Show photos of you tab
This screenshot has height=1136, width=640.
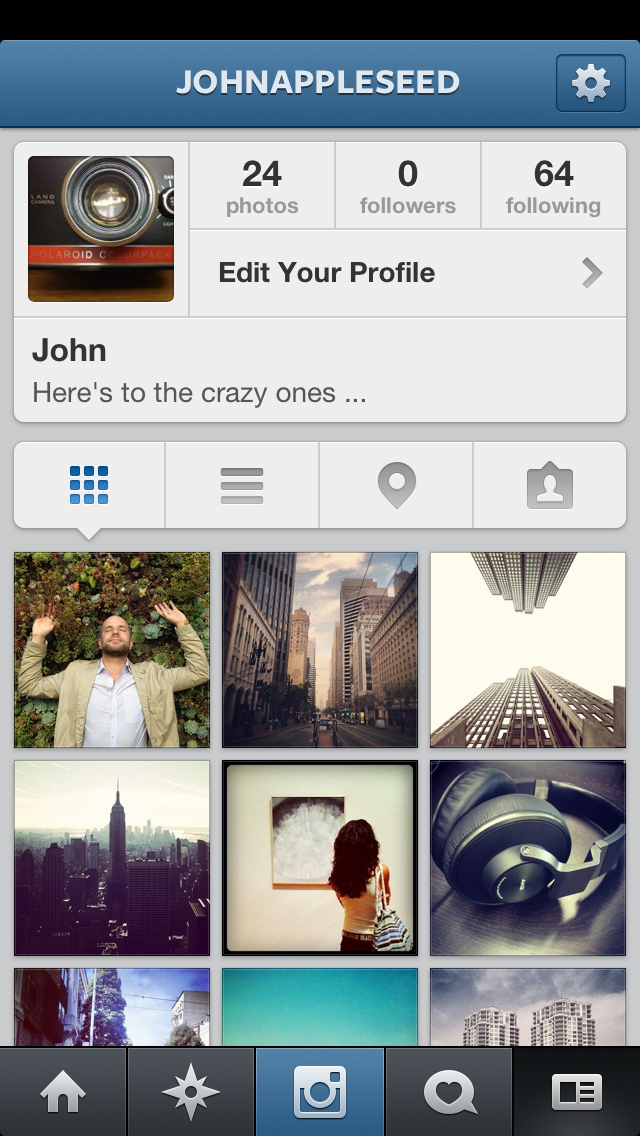(x=549, y=485)
